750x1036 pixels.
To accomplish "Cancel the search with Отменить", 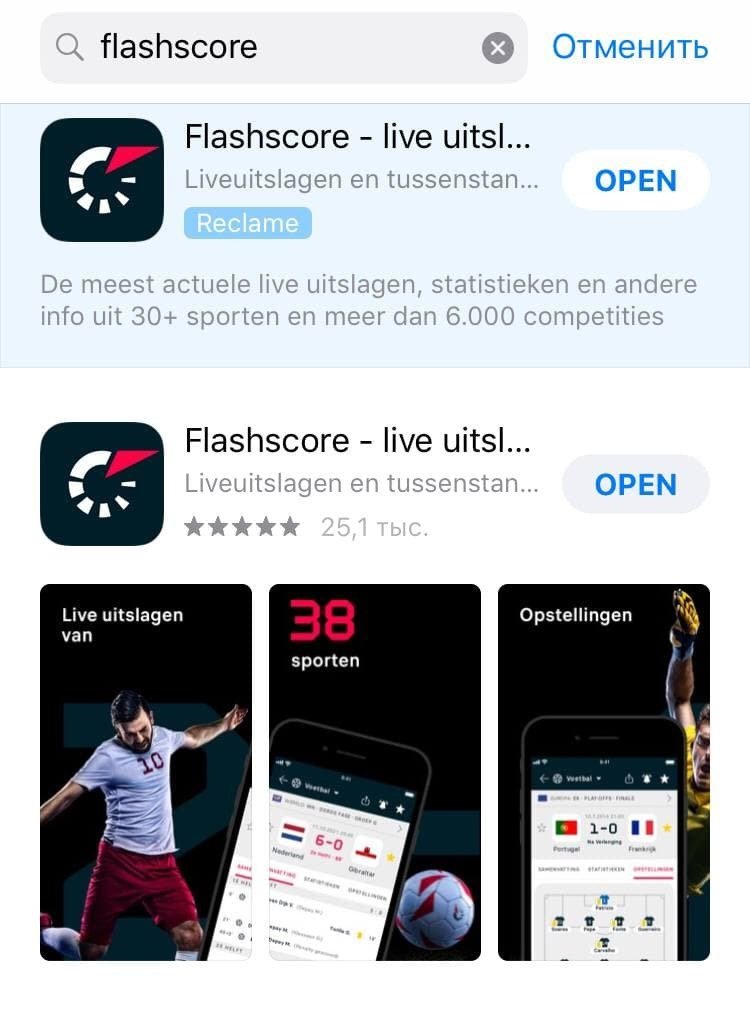I will 630,47.
